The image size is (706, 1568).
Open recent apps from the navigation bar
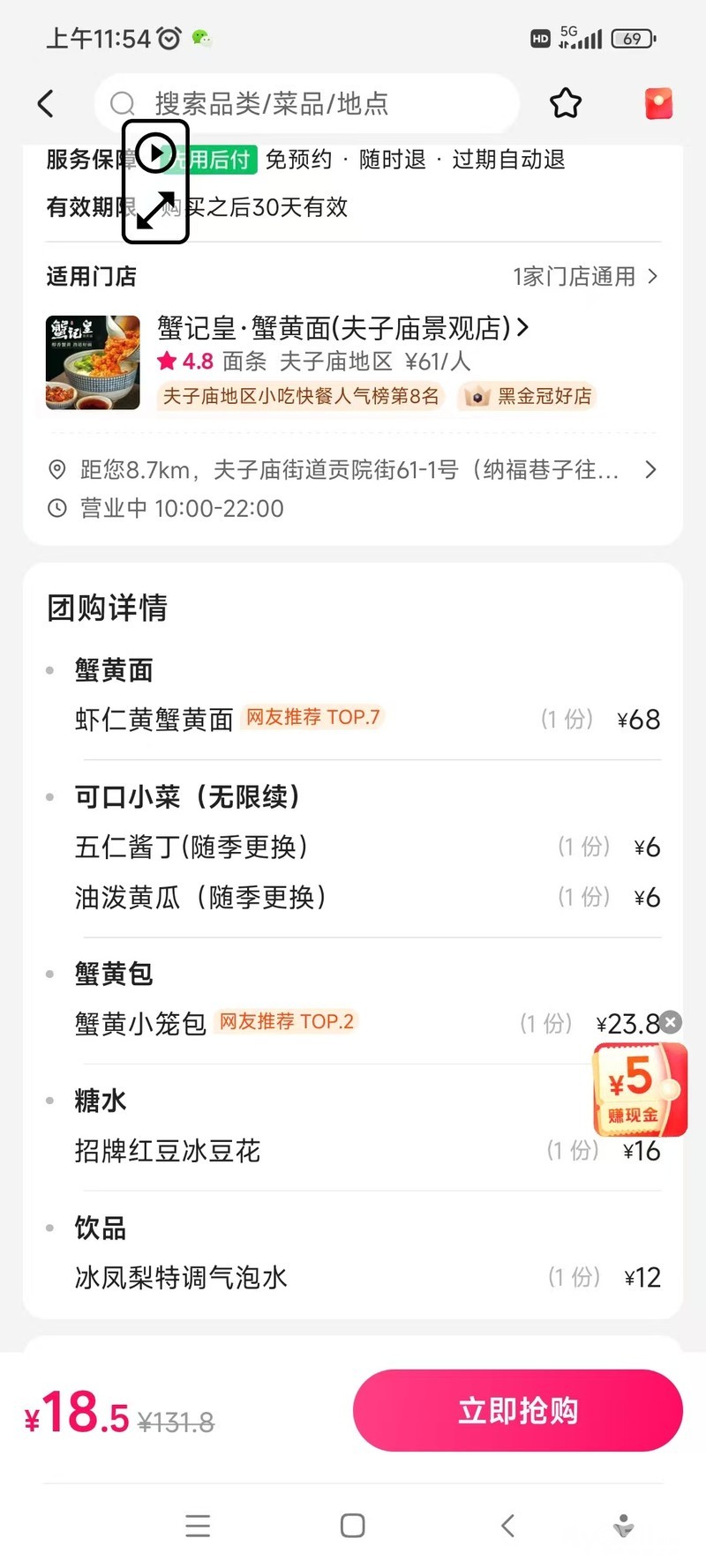coord(198,1526)
